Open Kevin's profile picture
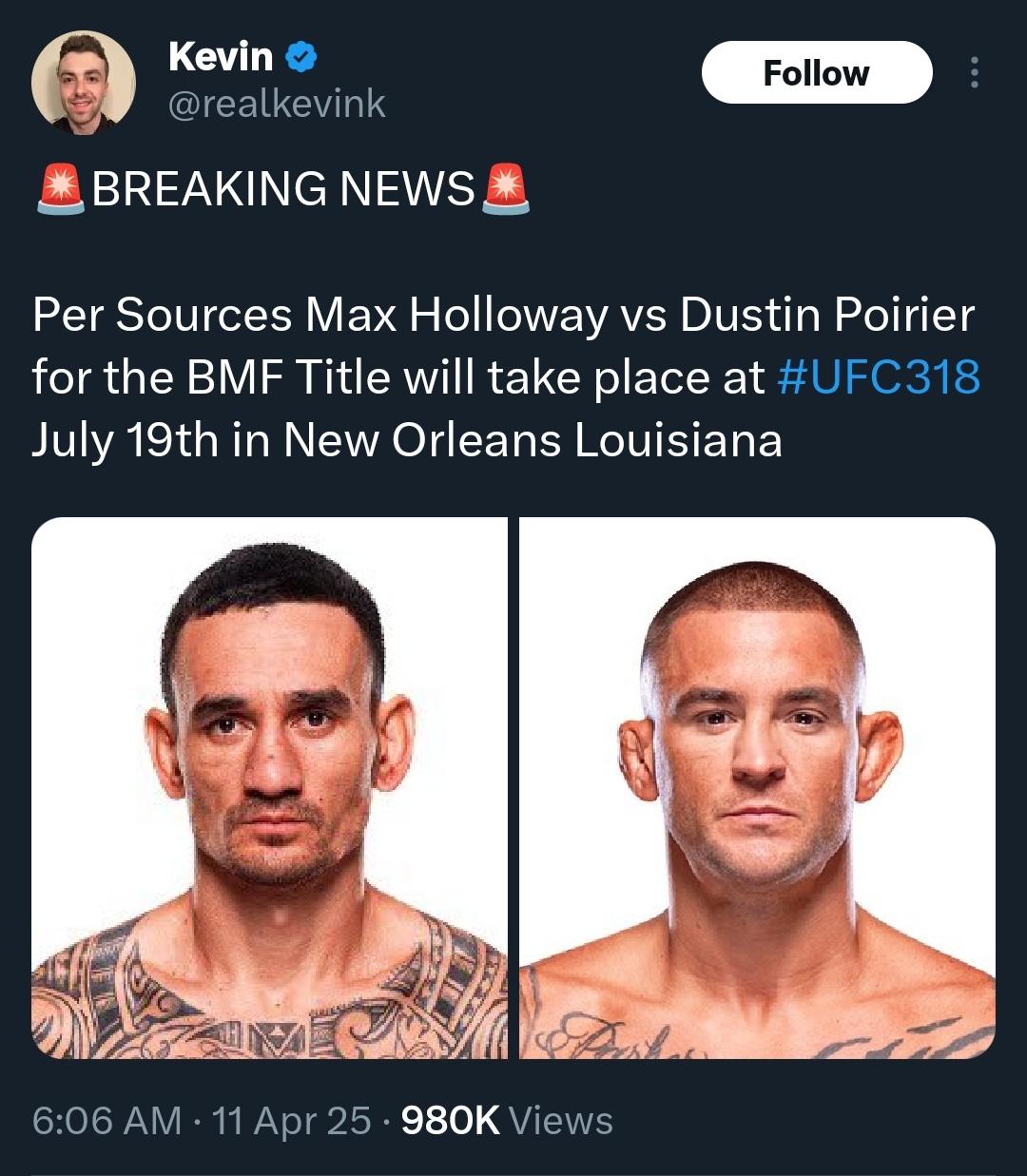The height and width of the screenshot is (1176, 1027). click(x=84, y=83)
